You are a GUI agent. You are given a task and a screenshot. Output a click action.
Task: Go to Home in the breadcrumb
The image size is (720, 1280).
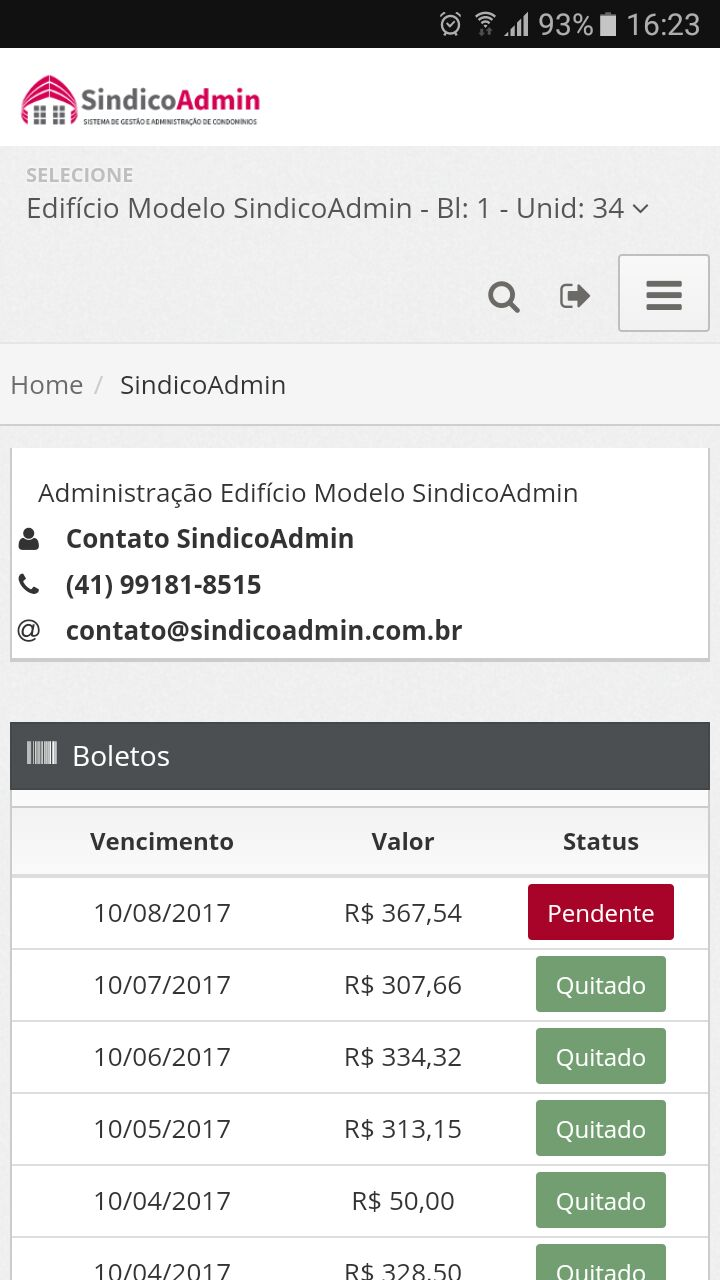click(47, 385)
